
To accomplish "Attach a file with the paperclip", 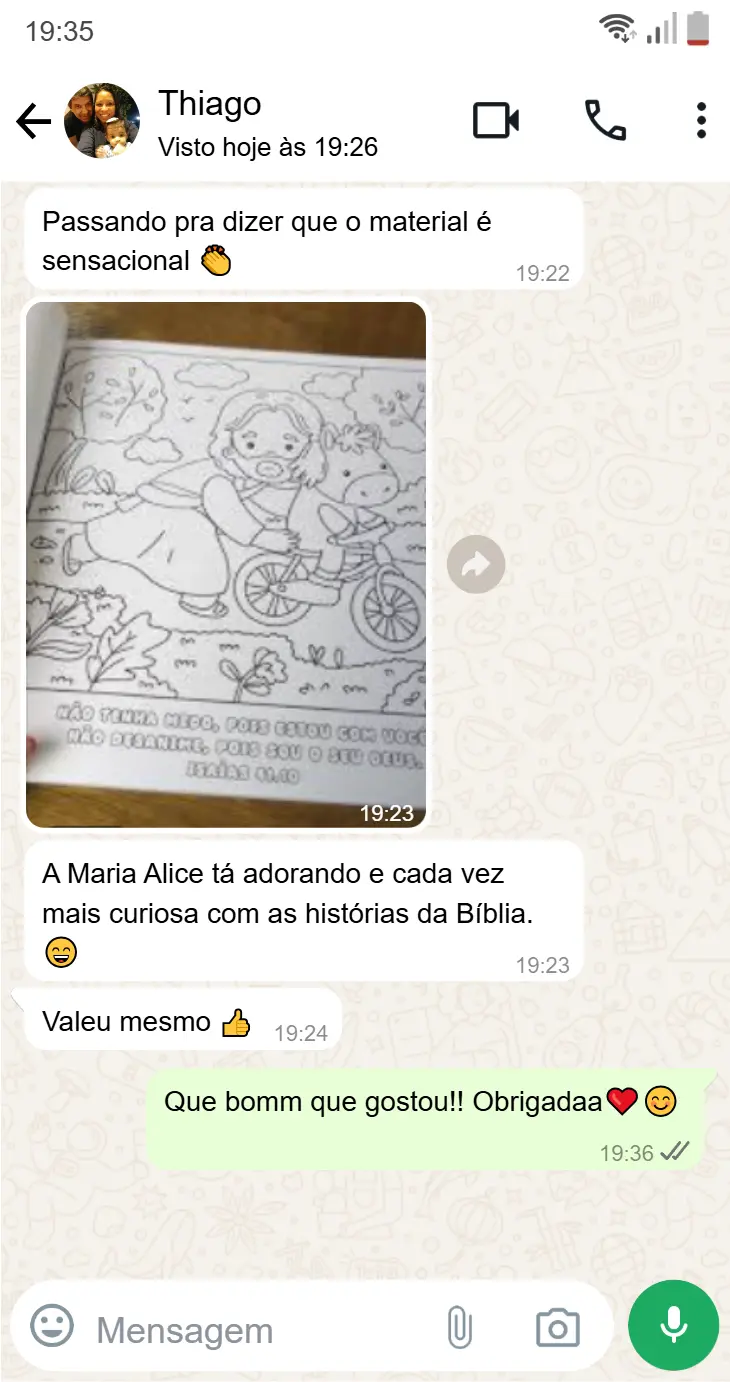I will pyautogui.click(x=459, y=1328).
